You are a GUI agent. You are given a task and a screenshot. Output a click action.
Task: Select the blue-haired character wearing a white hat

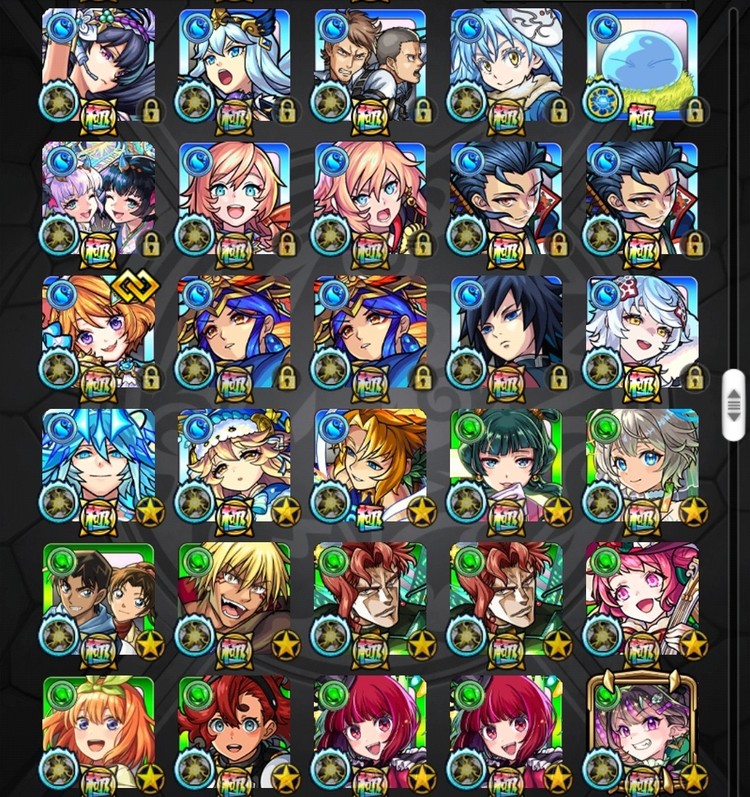tap(506, 60)
